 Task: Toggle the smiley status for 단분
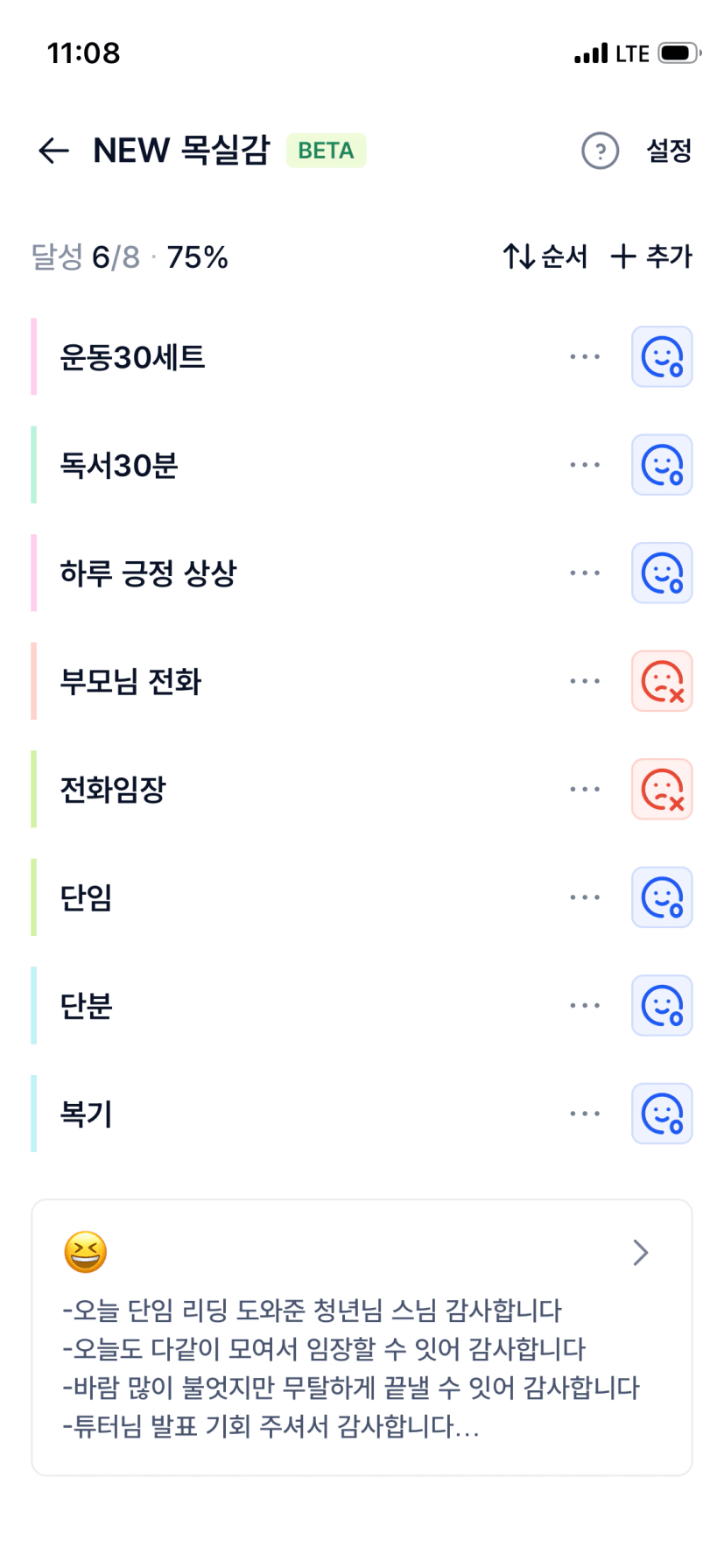pyautogui.click(x=662, y=1006)
